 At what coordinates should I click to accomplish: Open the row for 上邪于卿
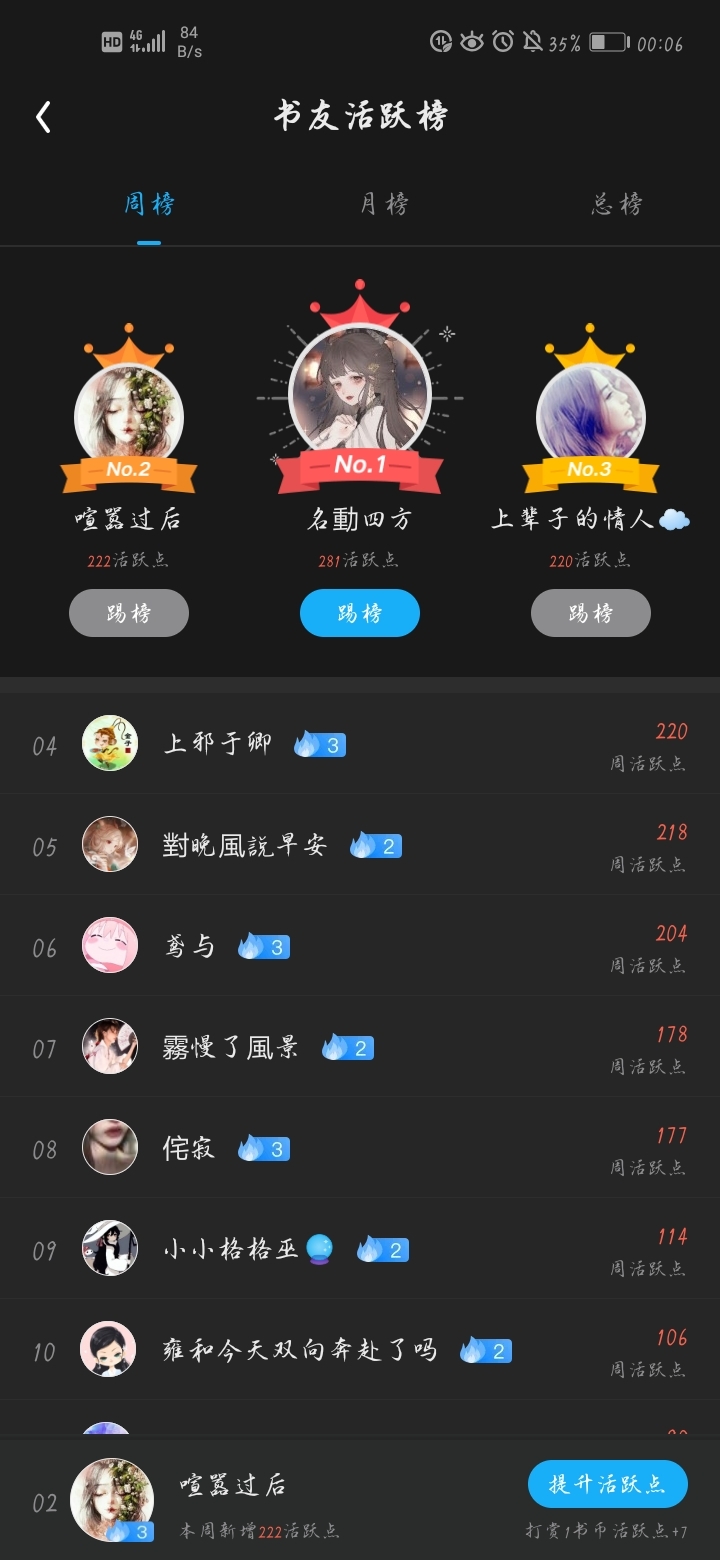(x=360, y=744)
